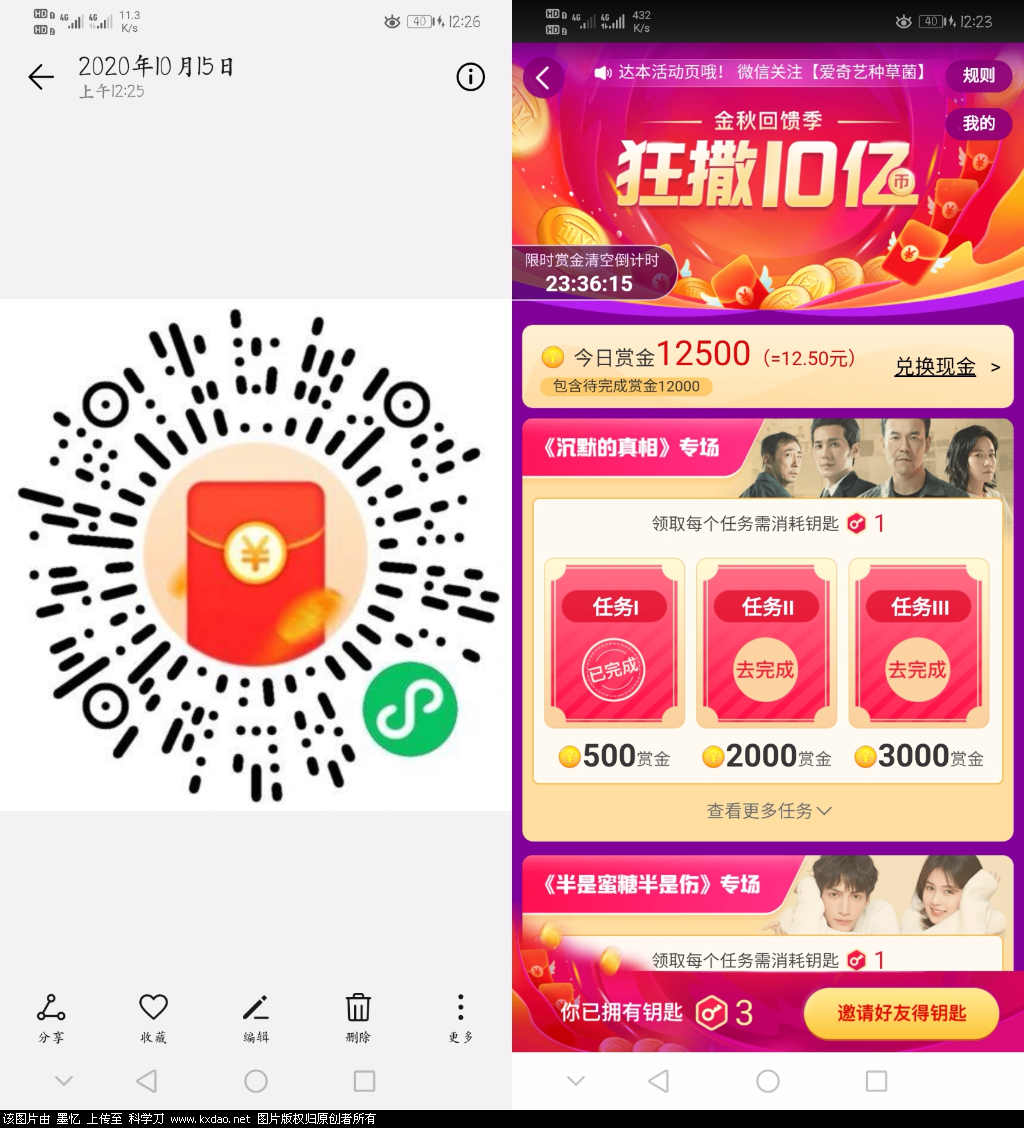This screenshot has width=1024, height=1128.
Task: Tap 邀请好友得钥匙 button
Action: point(901,1013)
